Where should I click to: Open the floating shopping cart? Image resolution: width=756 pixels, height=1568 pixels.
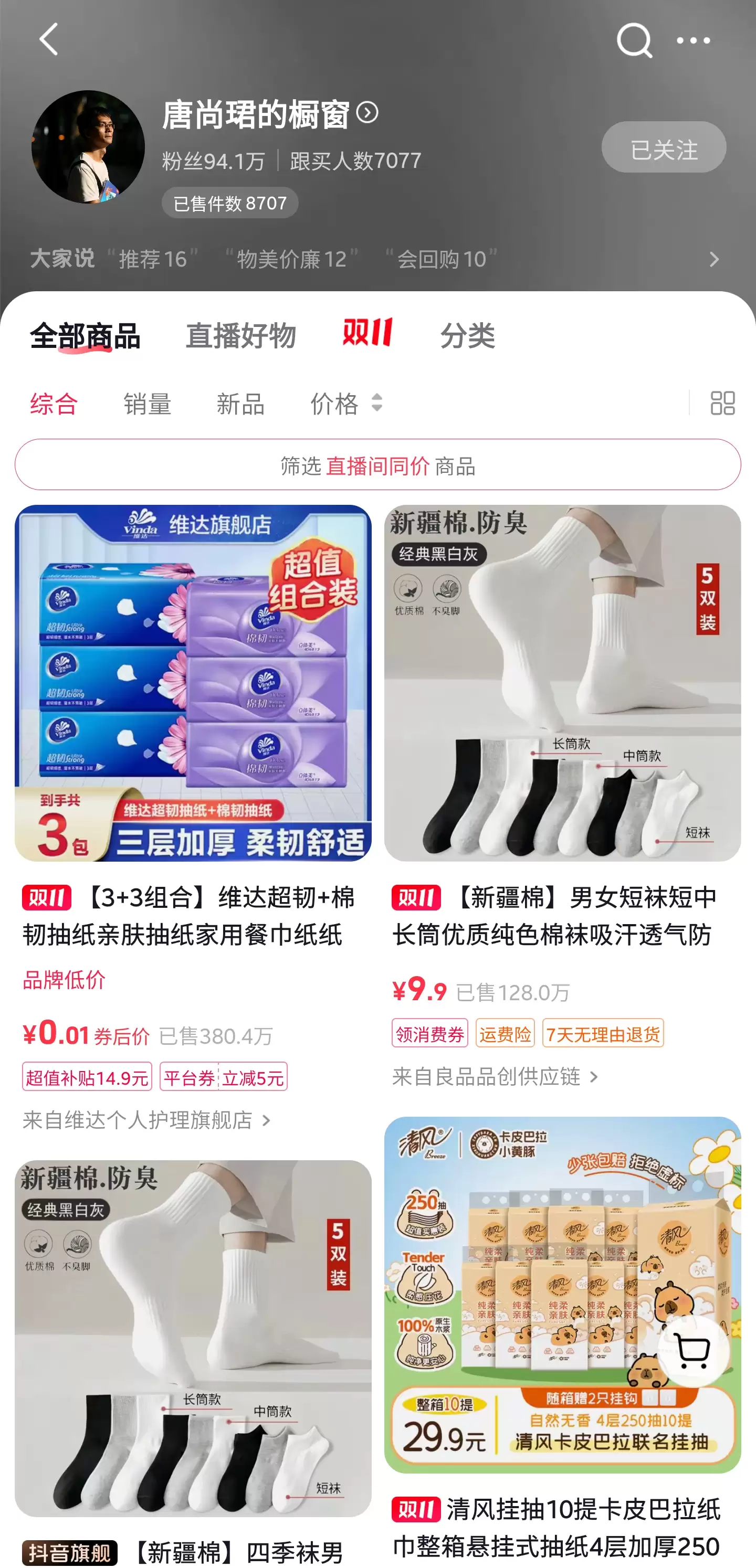tap(692, 1351)
